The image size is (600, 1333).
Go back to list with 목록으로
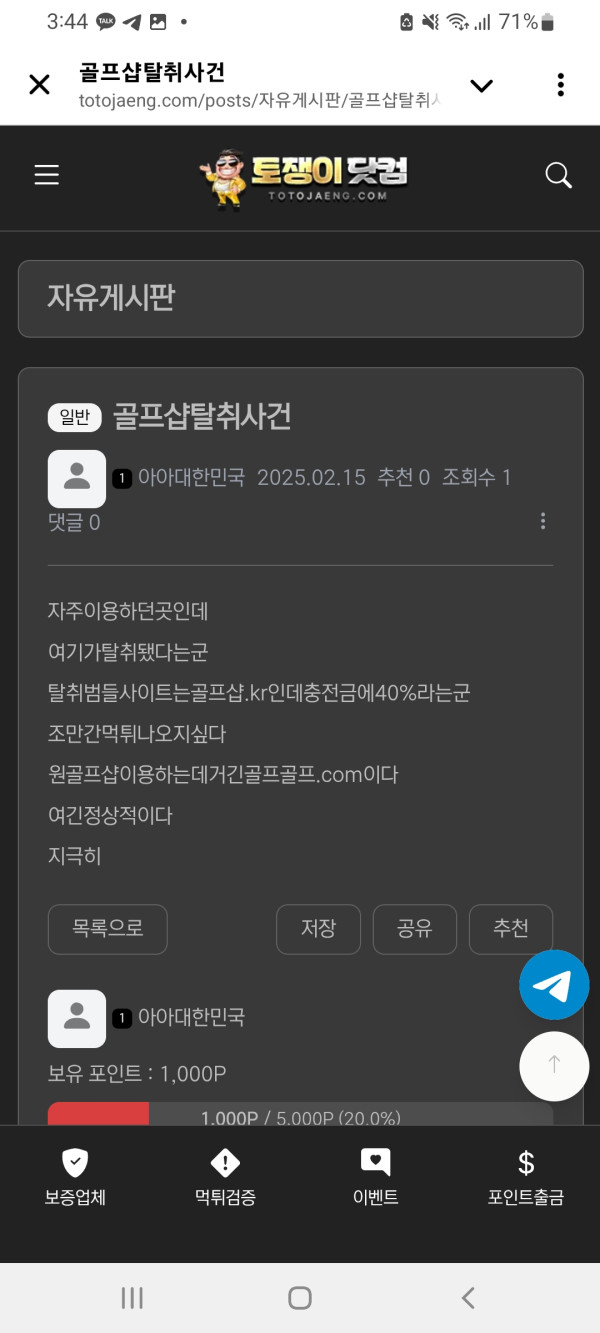108,929
